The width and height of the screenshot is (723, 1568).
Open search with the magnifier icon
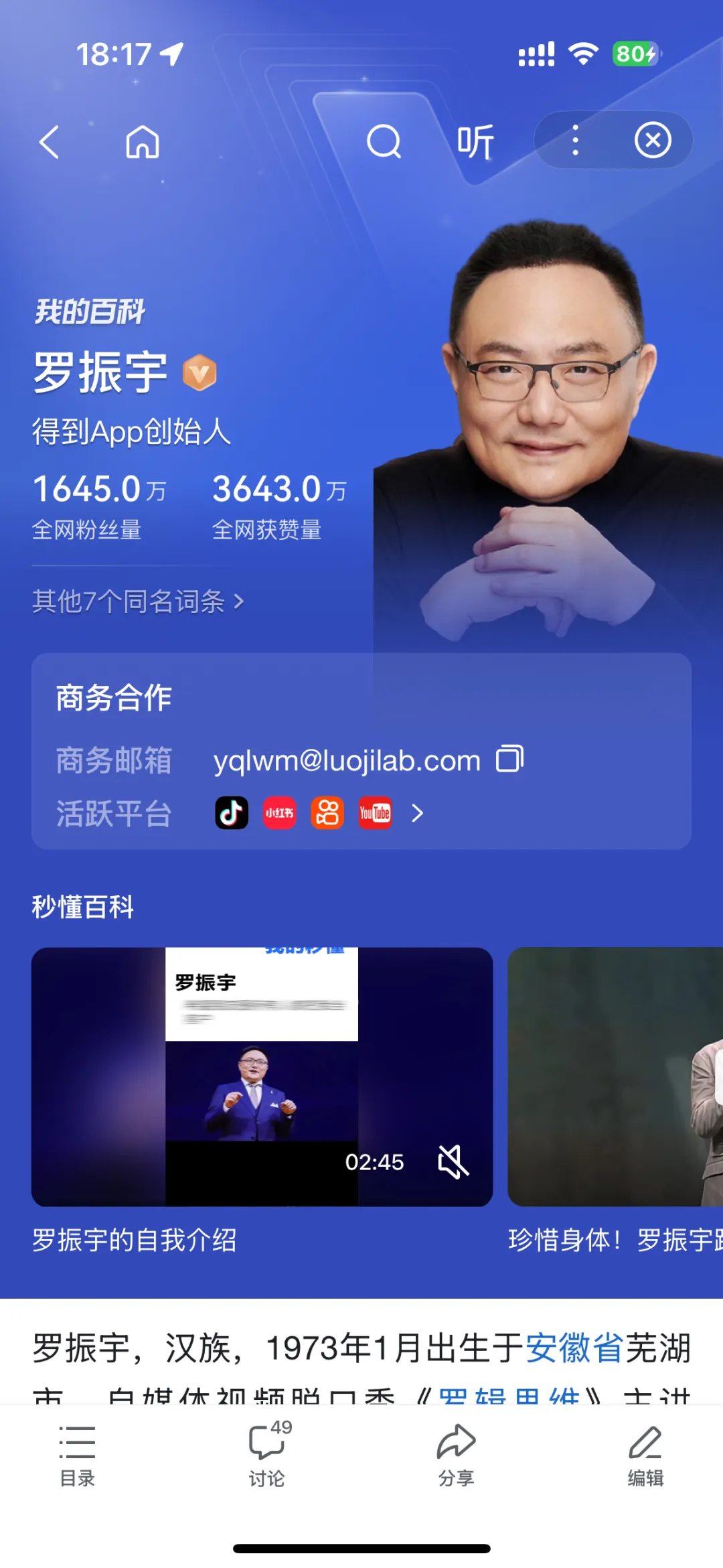(384, 141)
